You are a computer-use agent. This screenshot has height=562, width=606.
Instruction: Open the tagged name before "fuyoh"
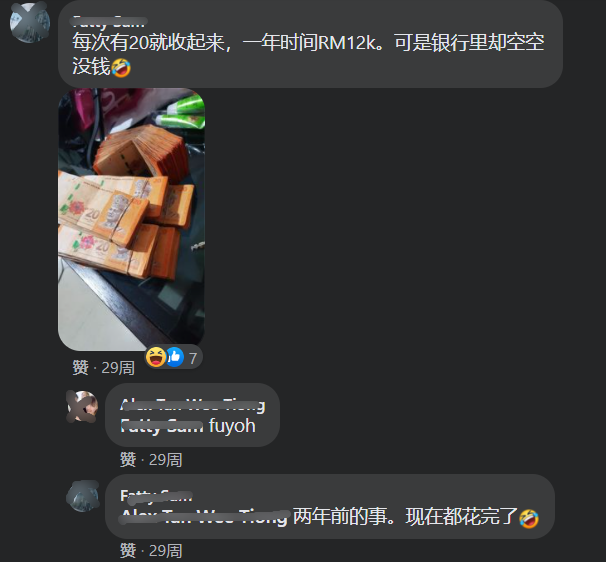[162, 426]
